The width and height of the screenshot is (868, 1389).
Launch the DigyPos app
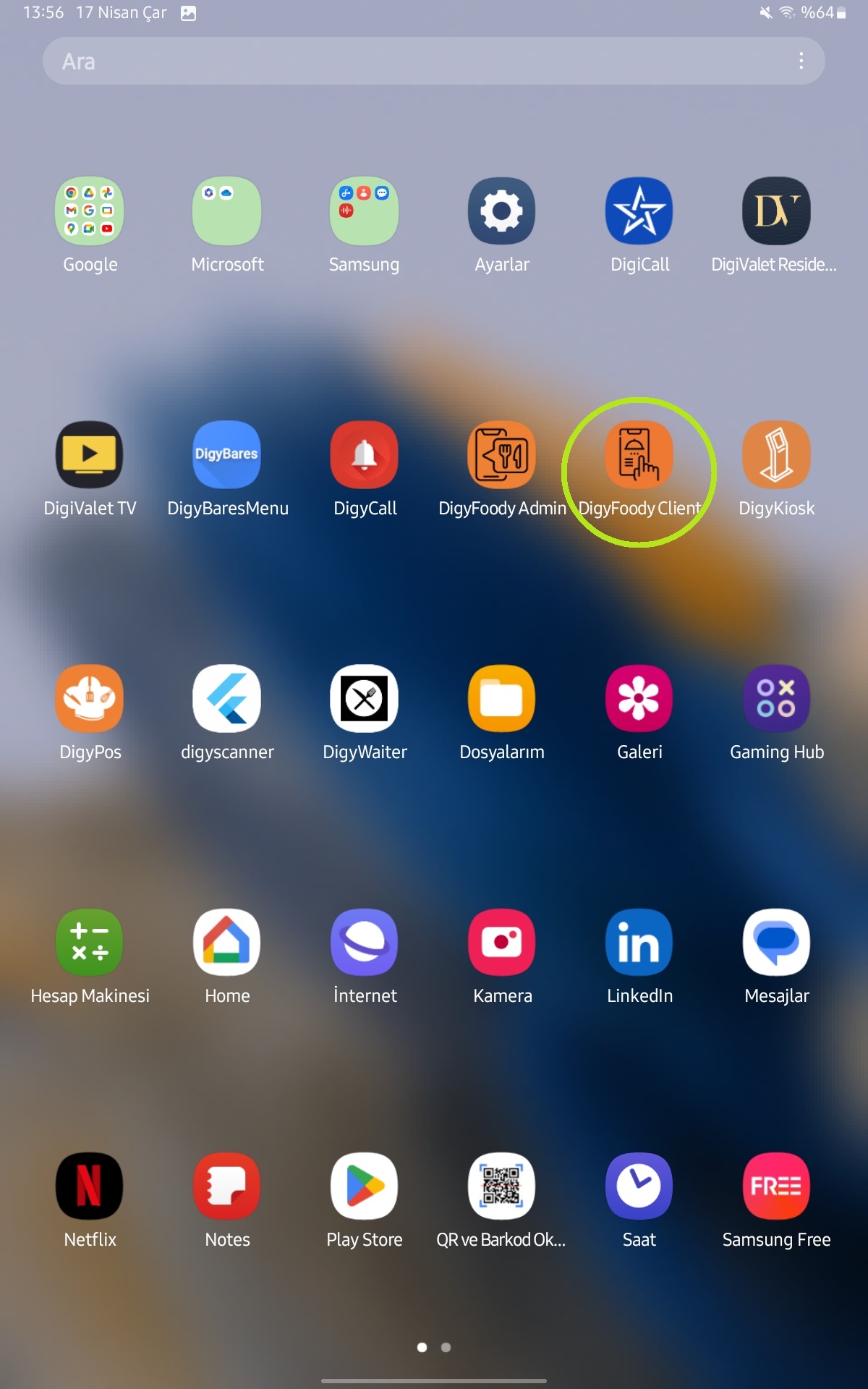(x=90, y=699)
